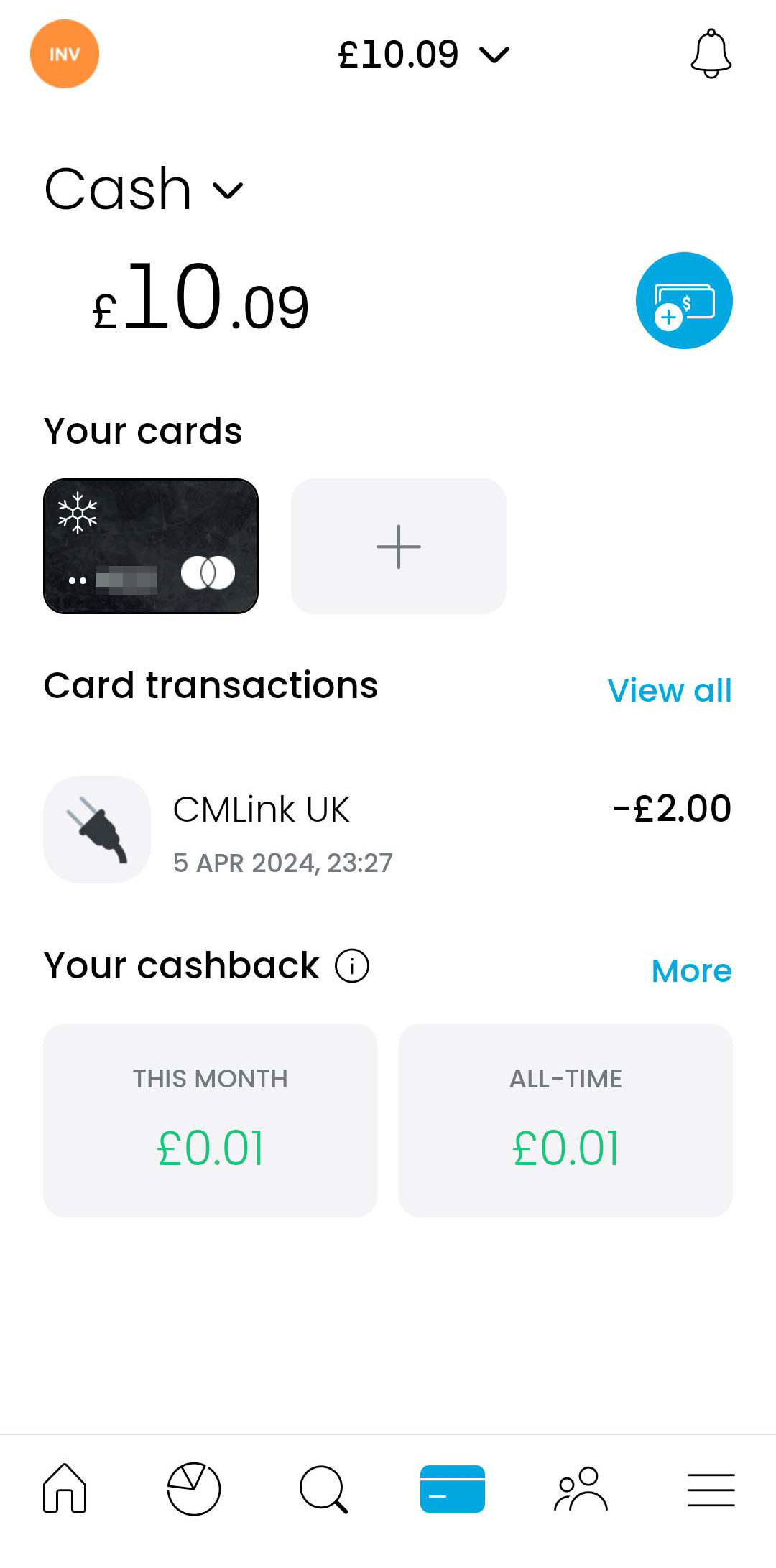
Task: Tap More next to Your cashback
Action: 691,971
